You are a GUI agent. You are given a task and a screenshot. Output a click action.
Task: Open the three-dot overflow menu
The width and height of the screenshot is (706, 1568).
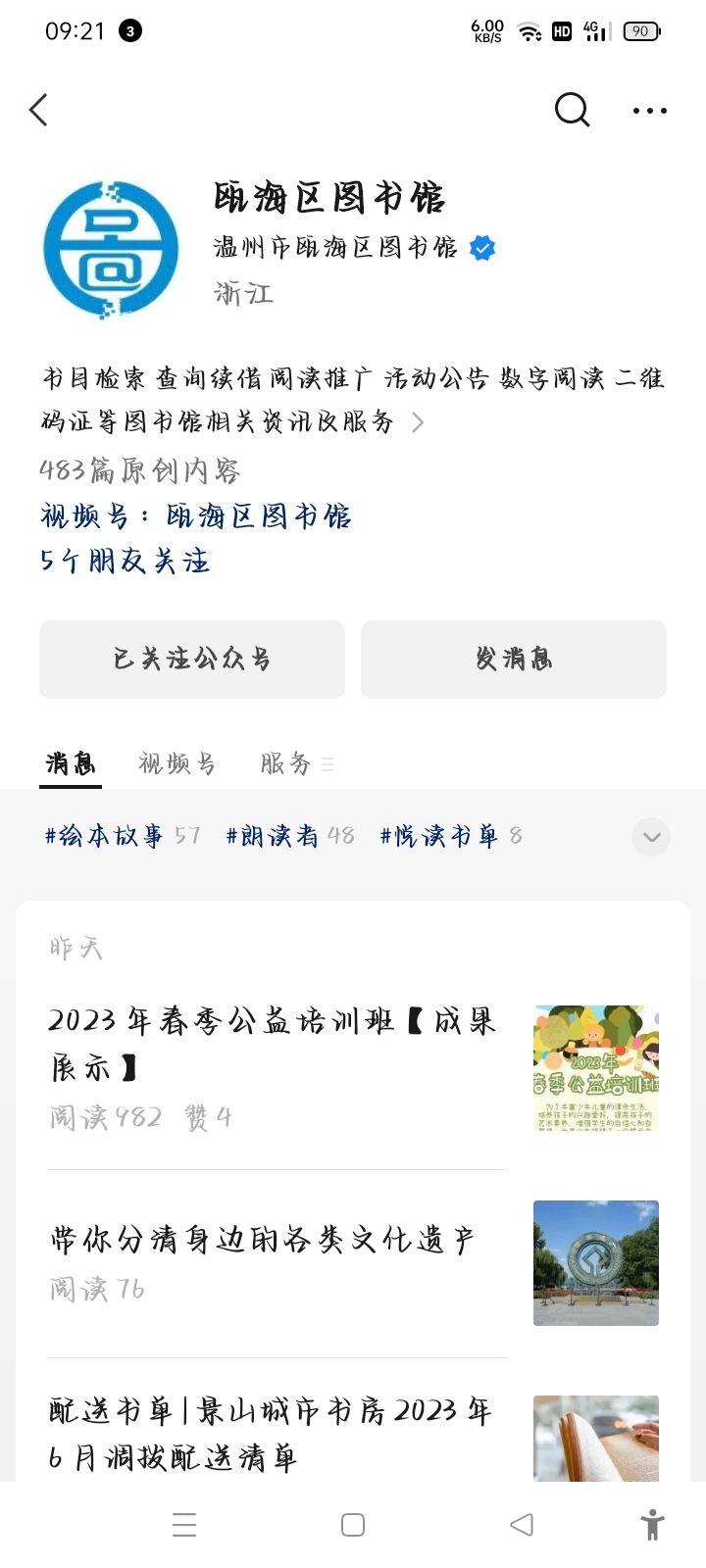pyautogui.click(x=649, y=111)
